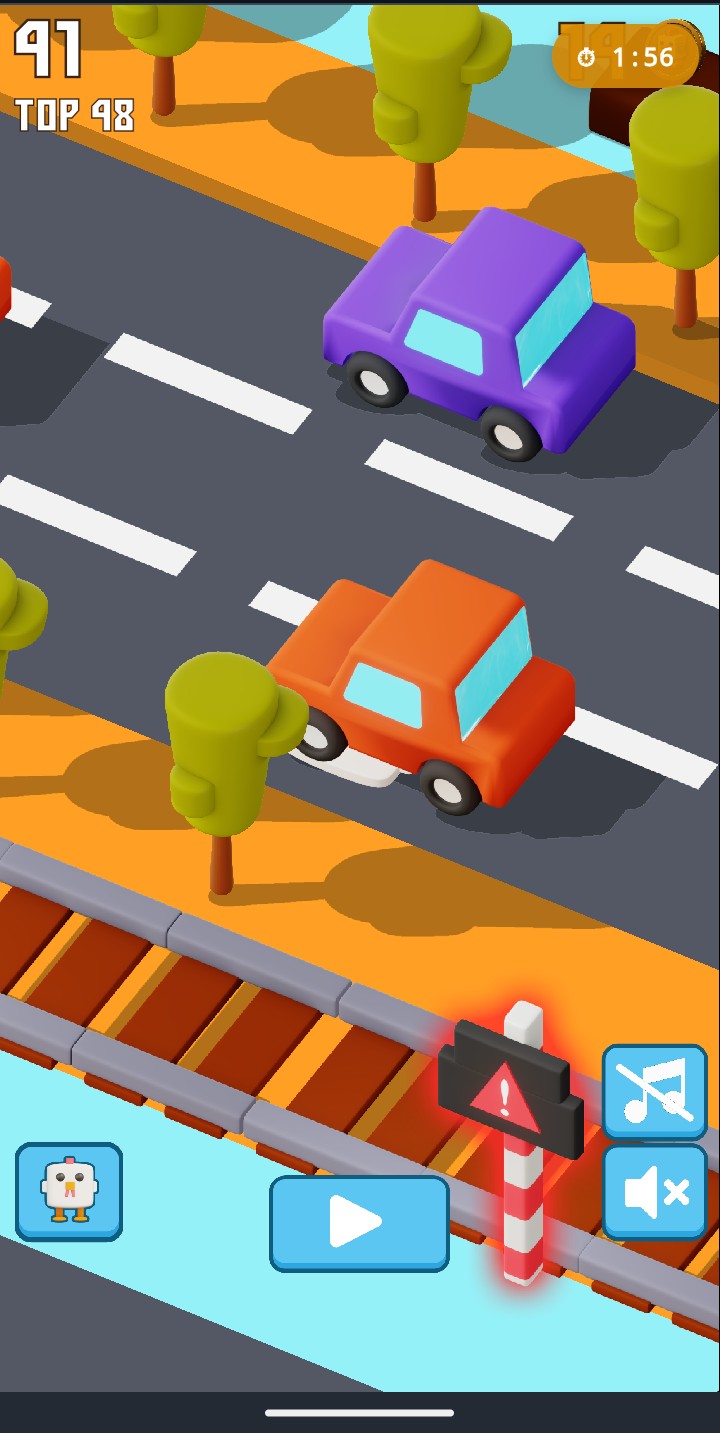
Task: Toggle the music on or off
Action: click(655, 1092)
